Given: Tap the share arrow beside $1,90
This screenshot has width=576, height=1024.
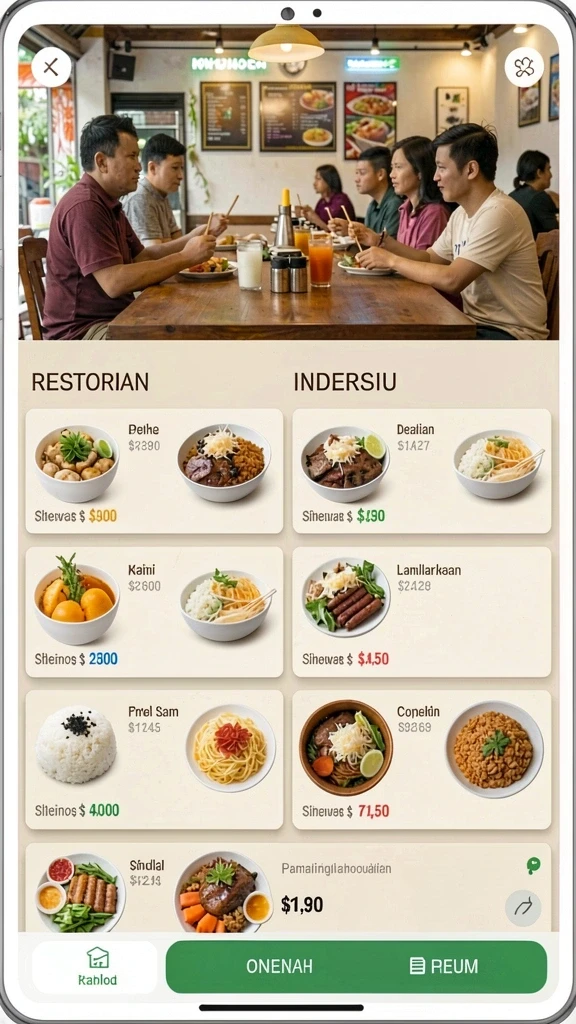Looking at the screenshot, I should [x=523, y=908].
